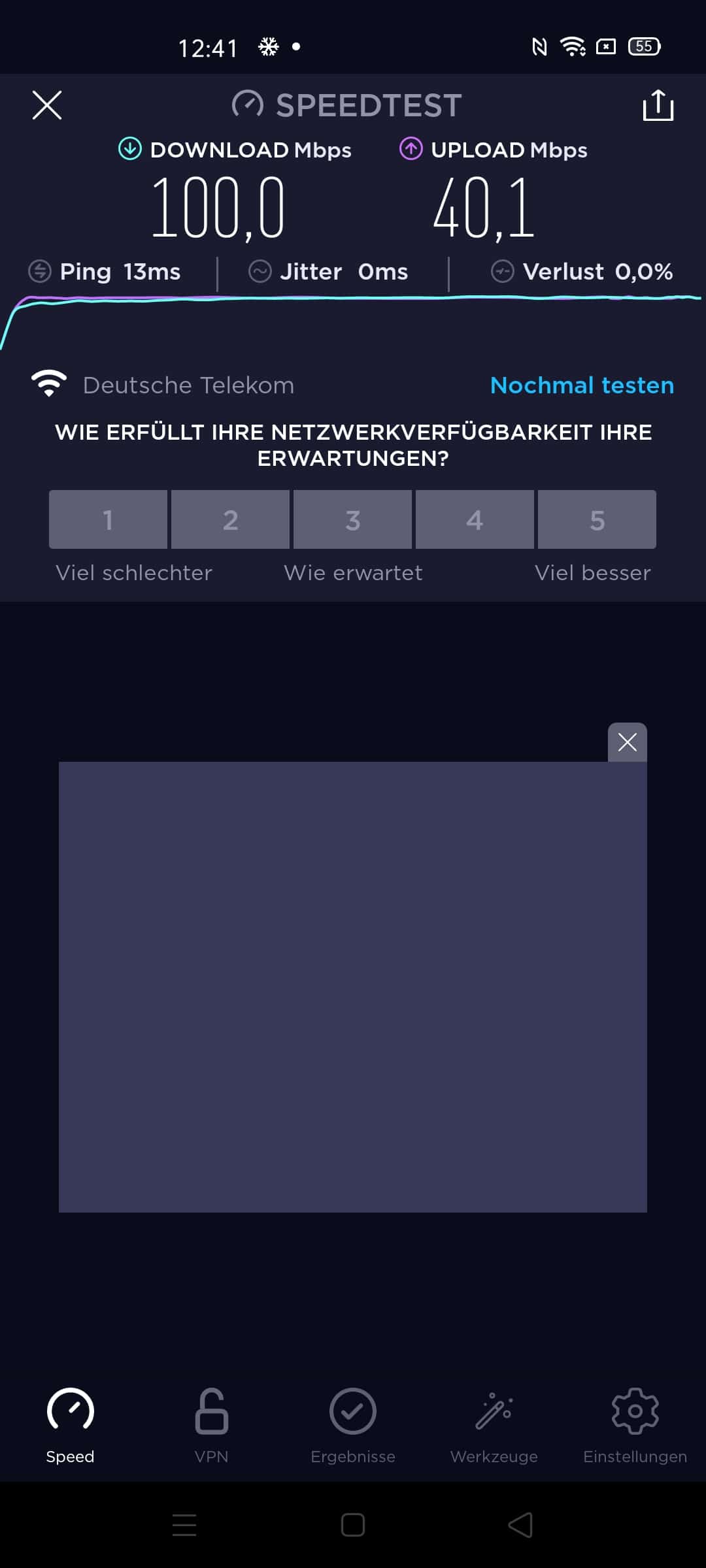Open Einstellungen tab
Screen dimensions: 706x1568
[x=635, y=1426]
